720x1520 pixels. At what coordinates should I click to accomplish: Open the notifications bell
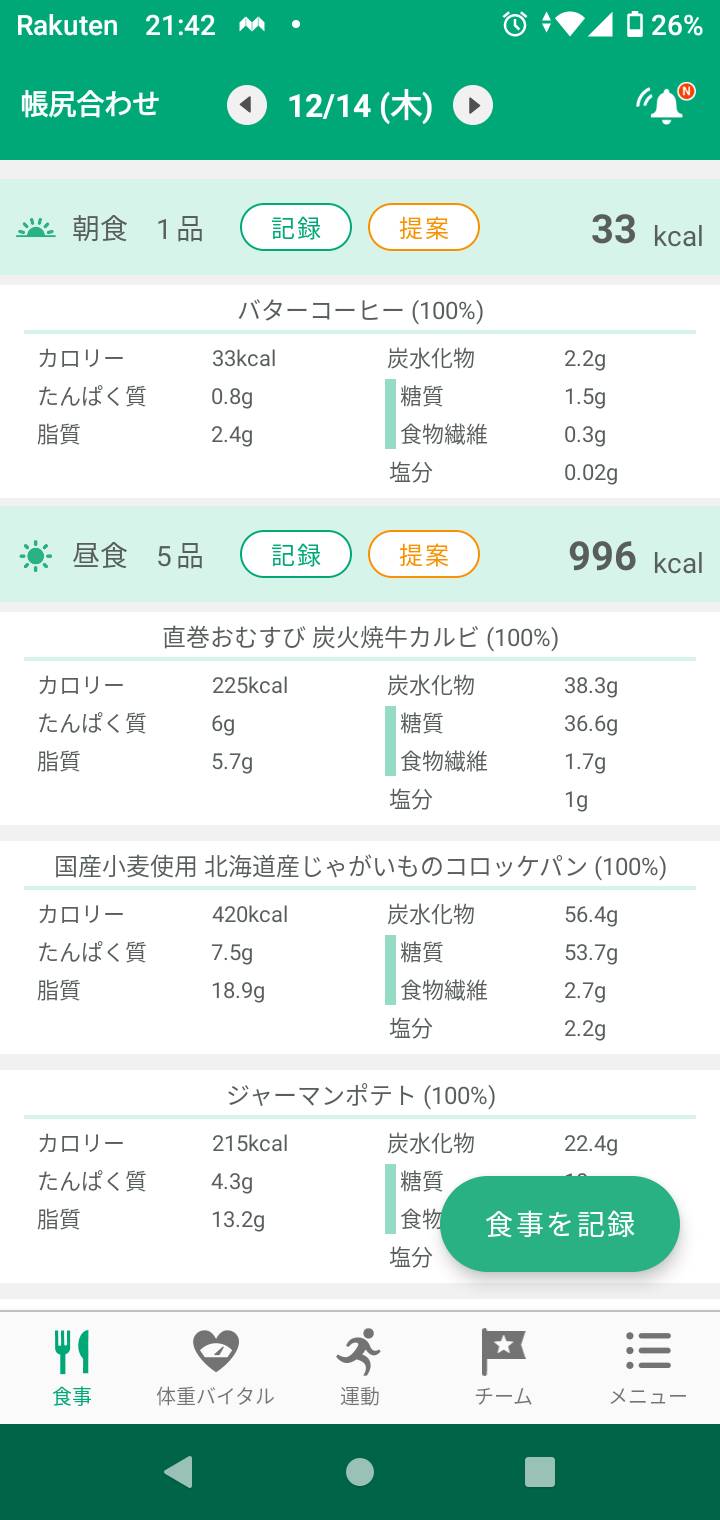(666, 104)
